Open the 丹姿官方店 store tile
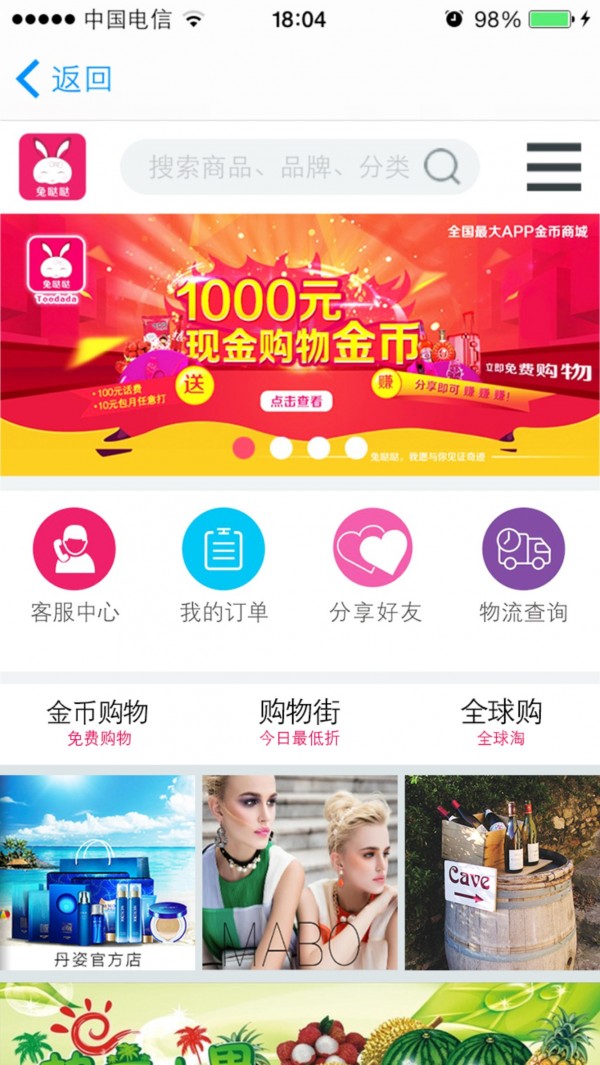The height and width of the screenshot is (1065, 600). click(x=98, y=872)
